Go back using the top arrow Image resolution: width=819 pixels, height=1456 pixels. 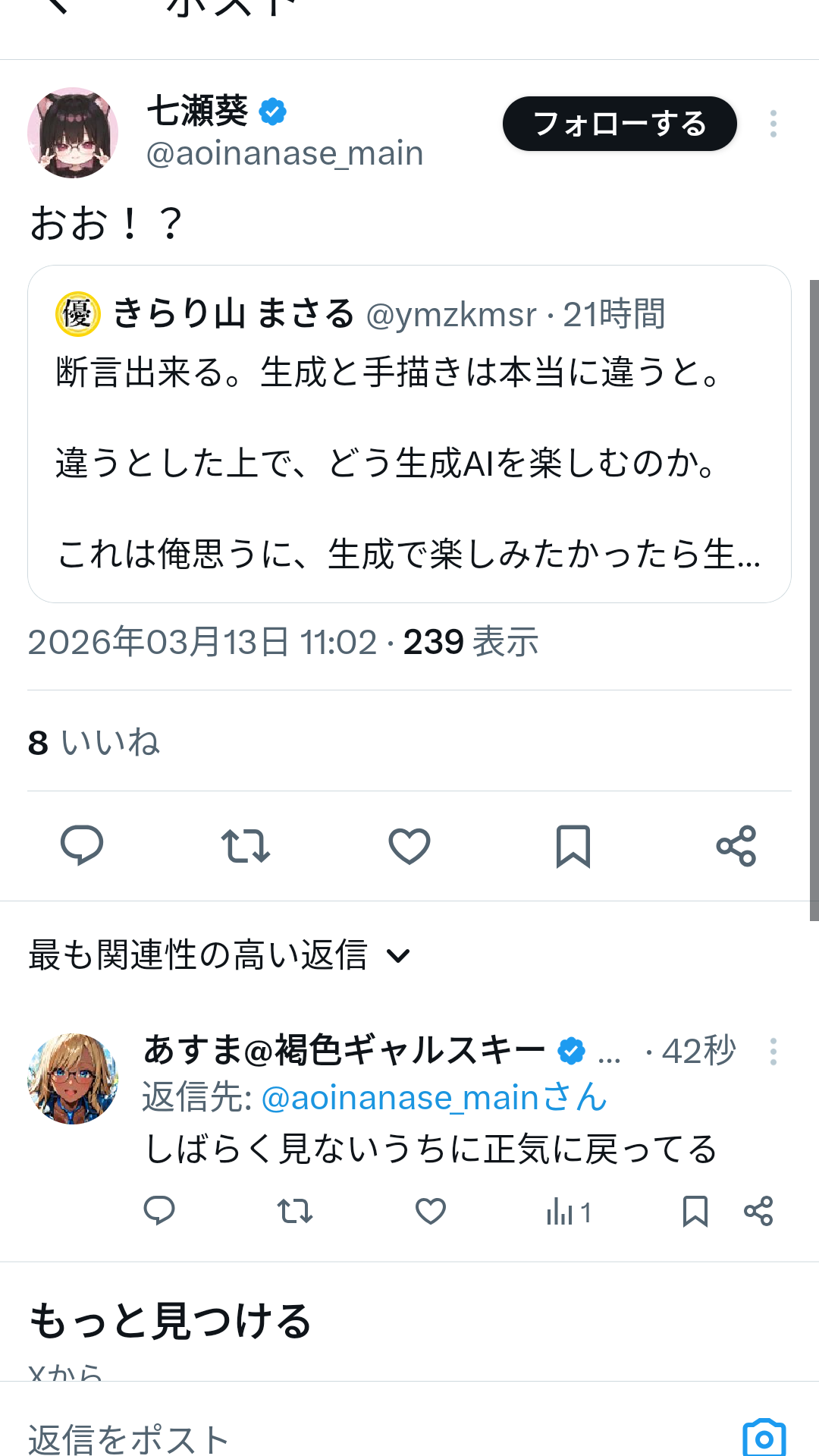point(56,8)
